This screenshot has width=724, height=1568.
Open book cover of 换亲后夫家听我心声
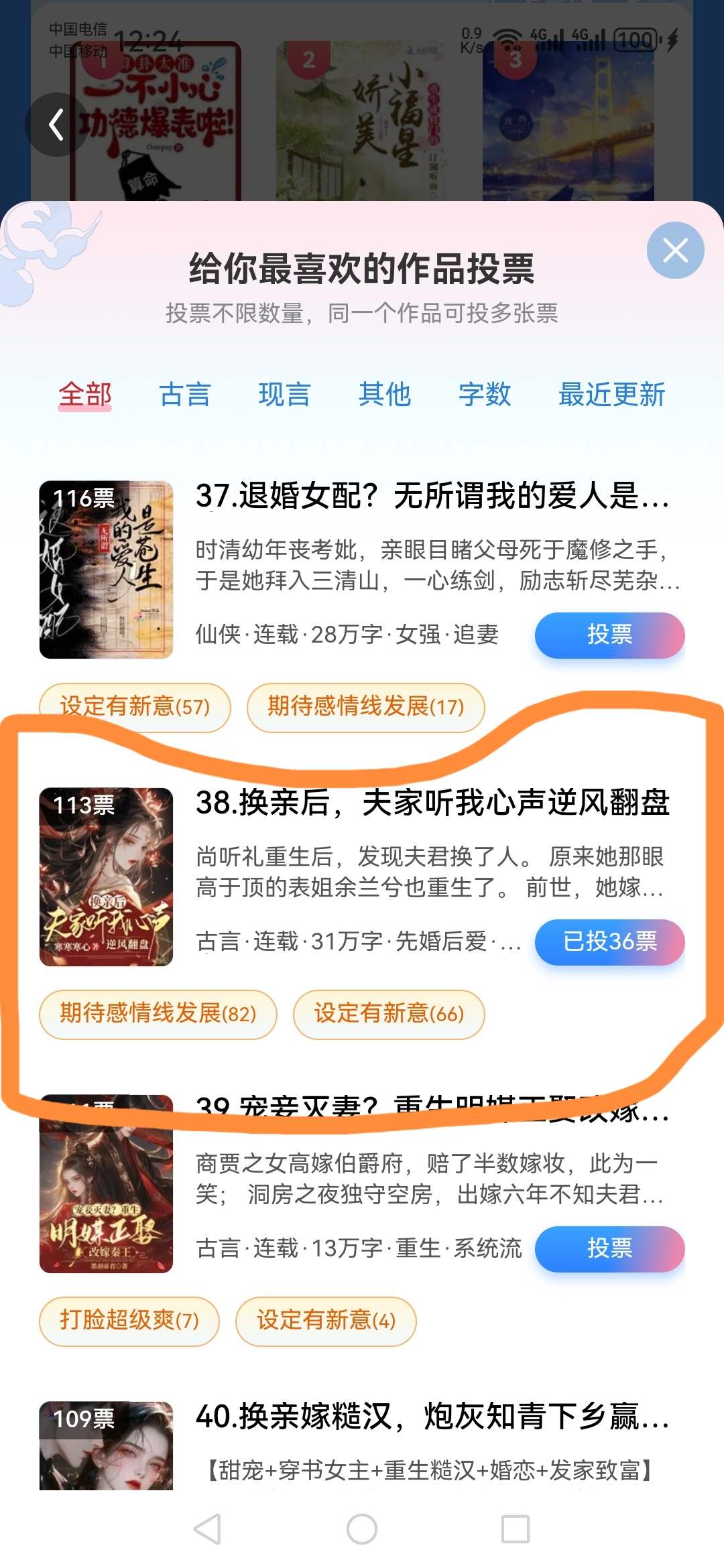pyautogui.click(x=106, y=876)
